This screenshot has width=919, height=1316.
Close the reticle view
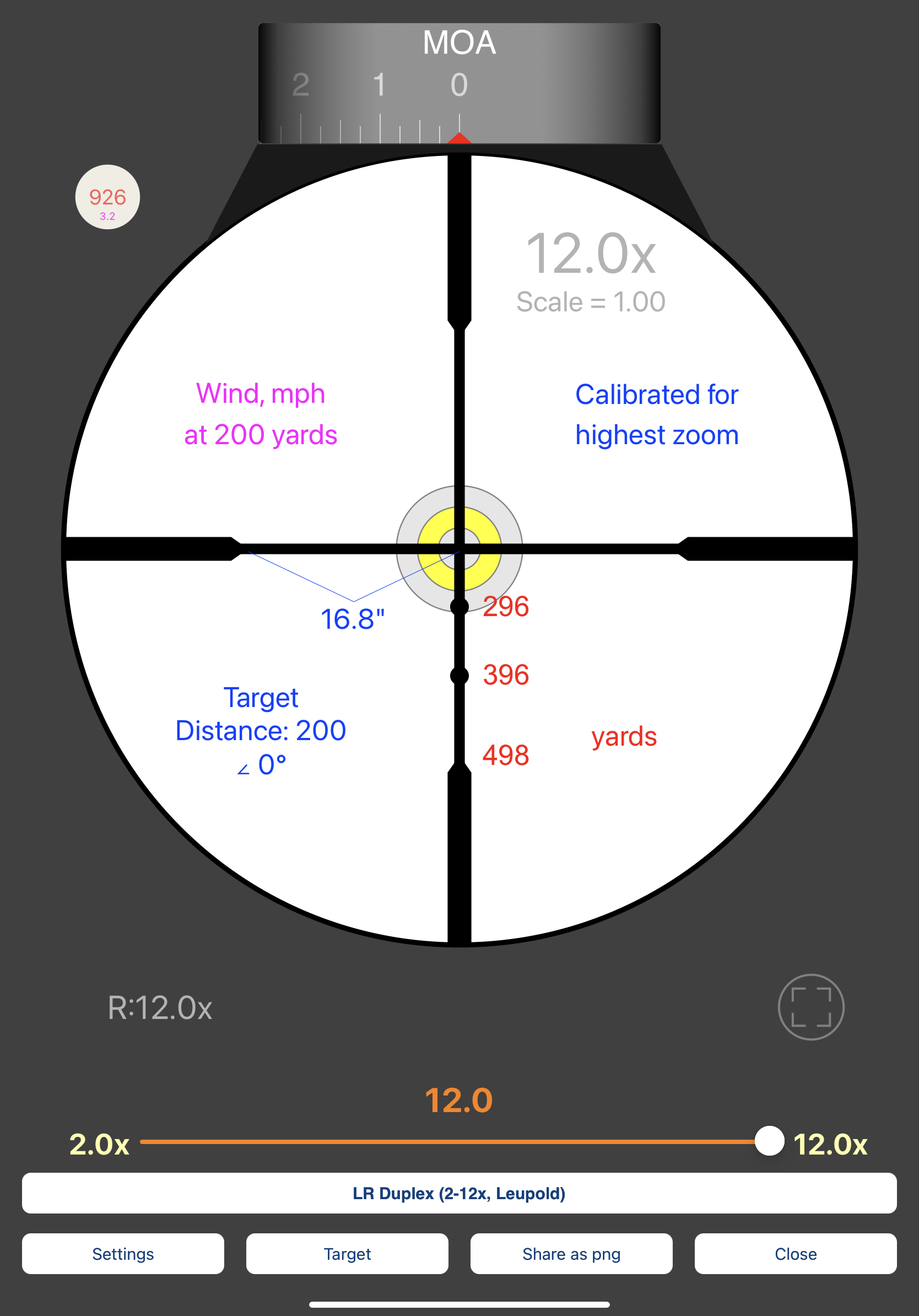795,1254
